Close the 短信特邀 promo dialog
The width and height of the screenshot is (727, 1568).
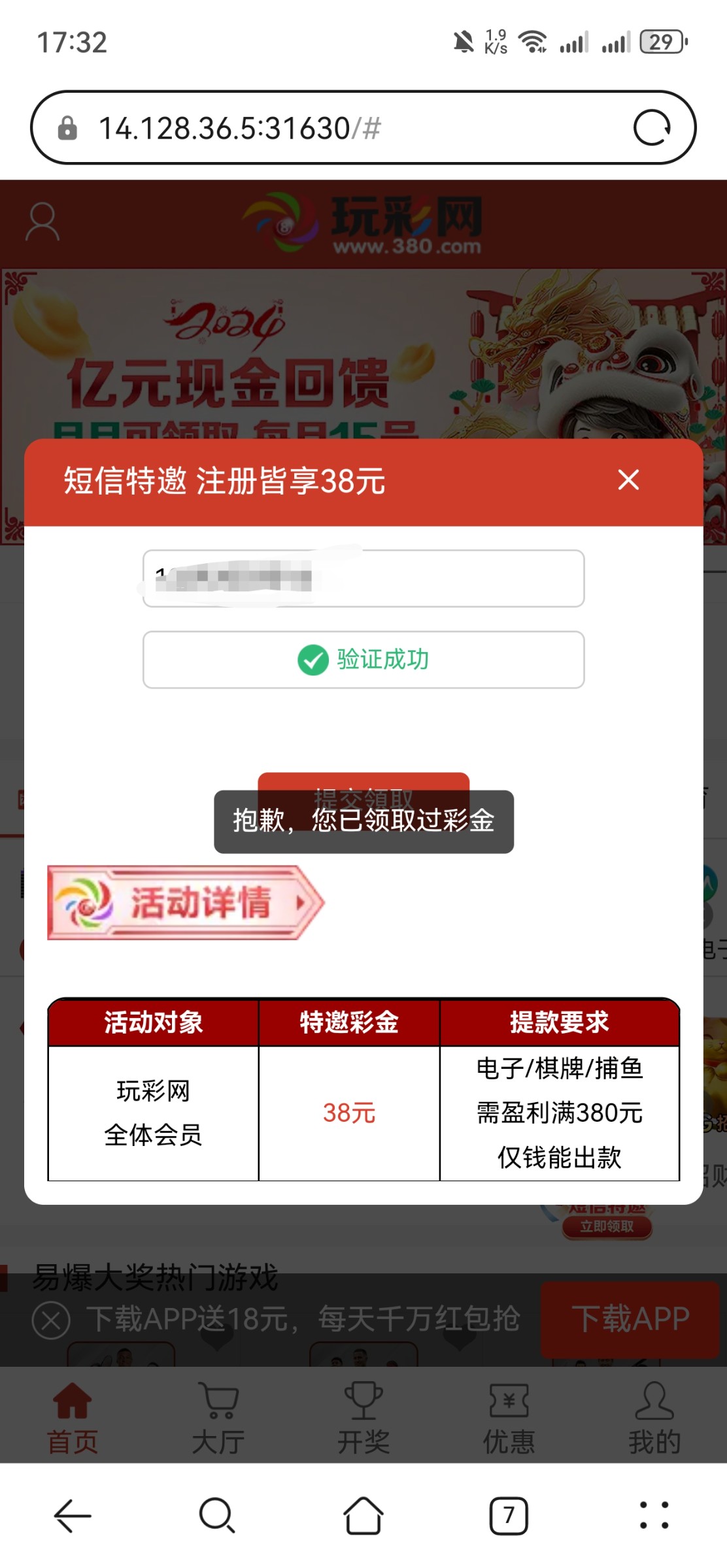tap(628, 480)
